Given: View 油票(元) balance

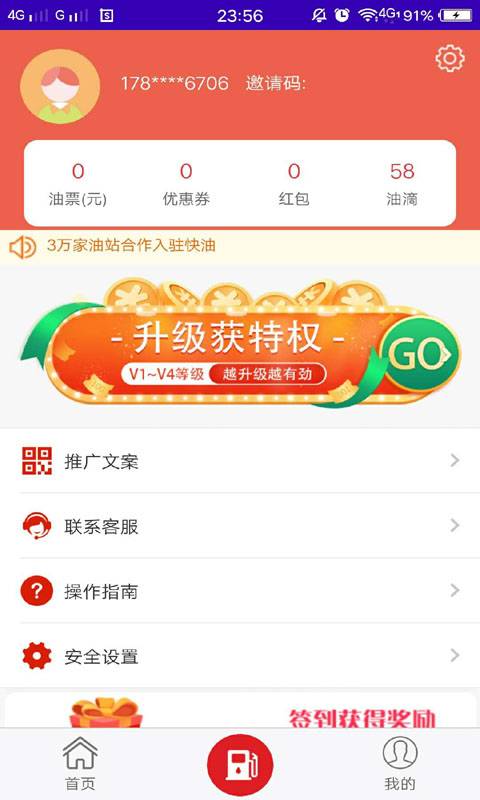Looking at the screenshot, I should coord(78,184).
